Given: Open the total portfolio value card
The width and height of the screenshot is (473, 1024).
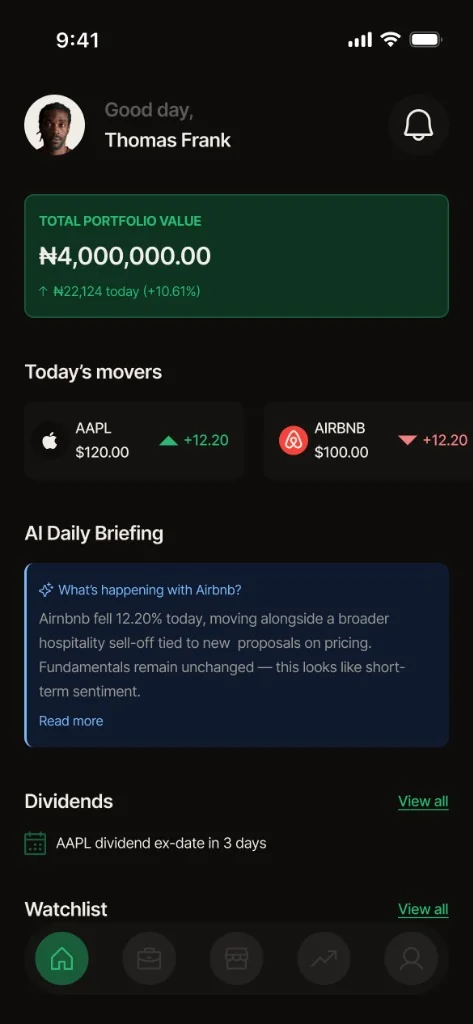Looking at the screenshot, I should point(236,256).
